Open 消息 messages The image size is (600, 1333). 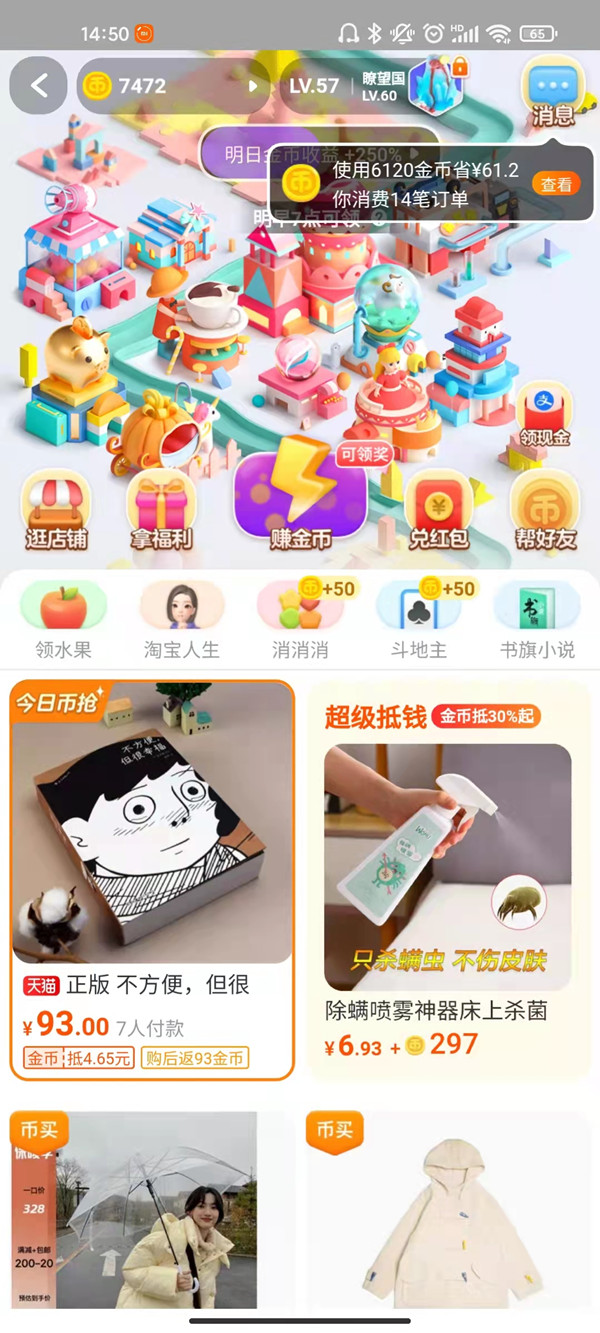[x=553, y=92]
